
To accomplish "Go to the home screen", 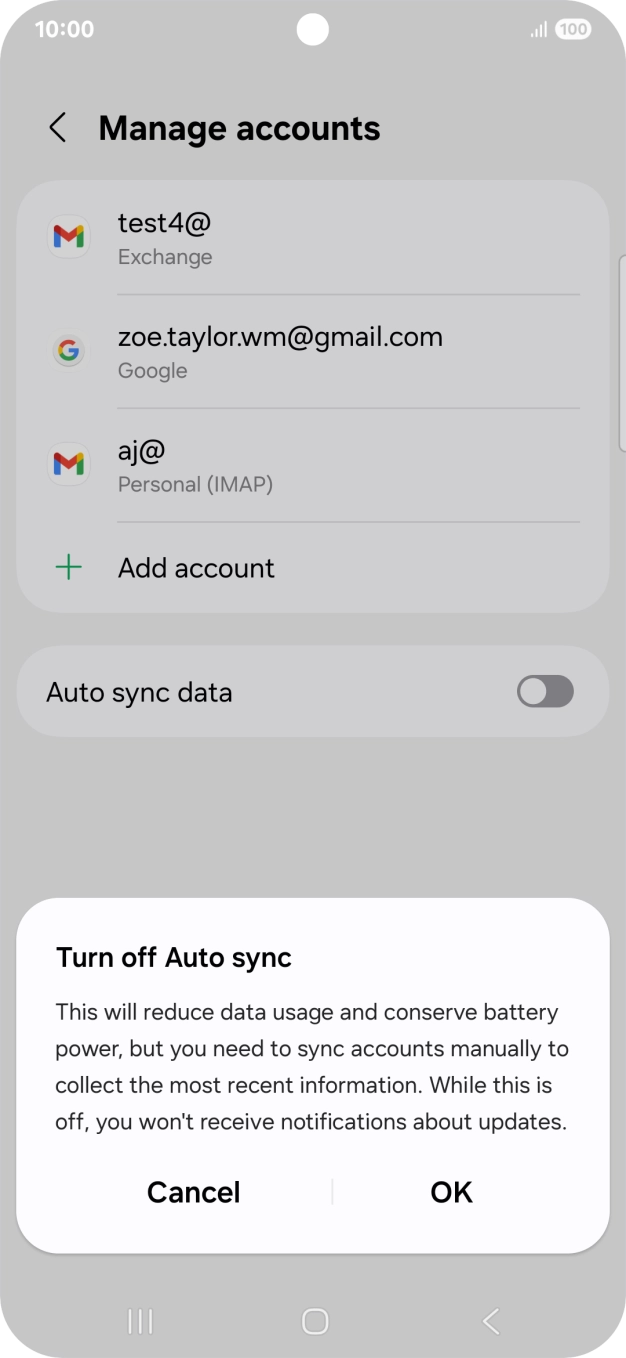I will 314,1321.
